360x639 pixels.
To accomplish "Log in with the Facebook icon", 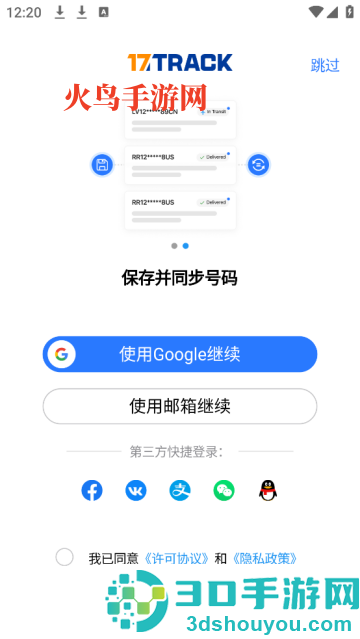I will point(92,490).
